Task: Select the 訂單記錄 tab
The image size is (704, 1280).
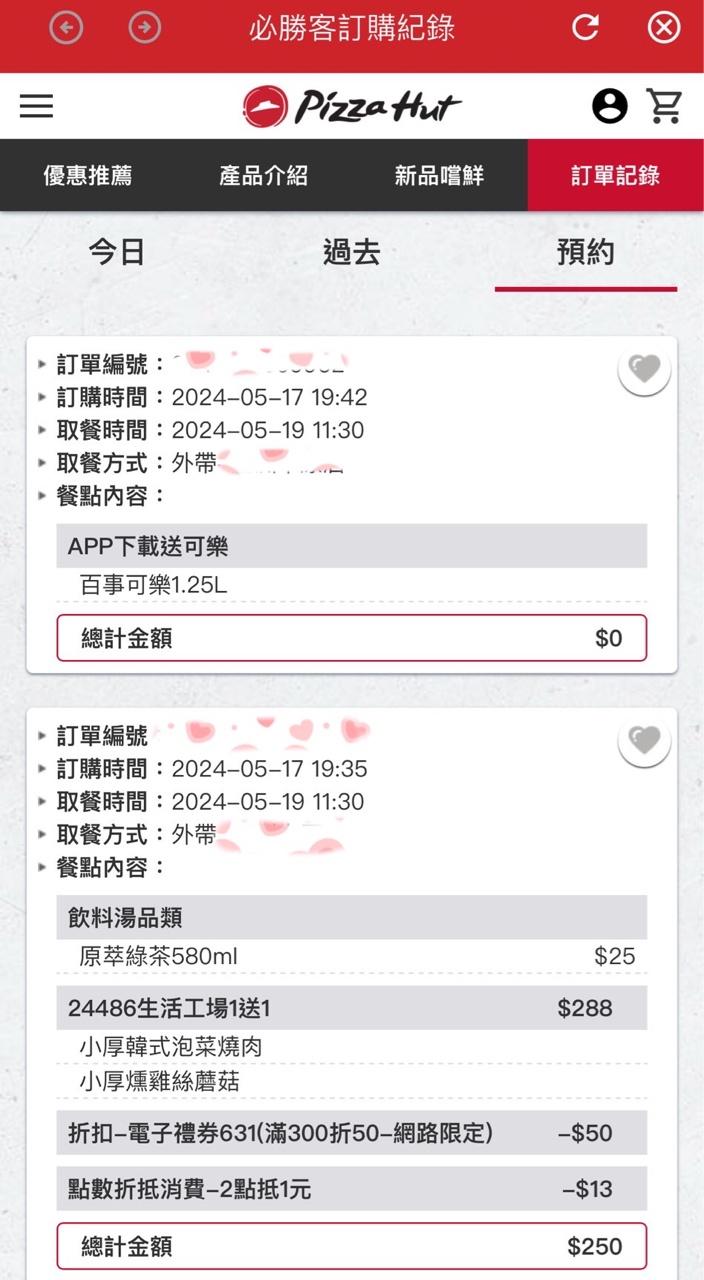Action: pos(616,176)
